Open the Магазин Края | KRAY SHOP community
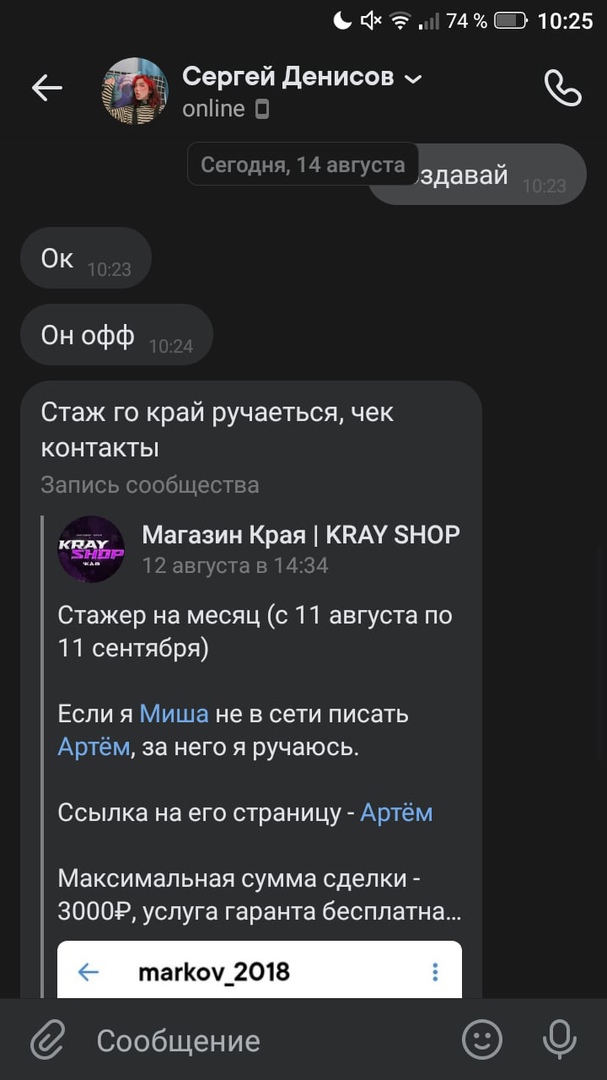The width and height of the screenshot is (607, 1080). (x=300, y=535)
